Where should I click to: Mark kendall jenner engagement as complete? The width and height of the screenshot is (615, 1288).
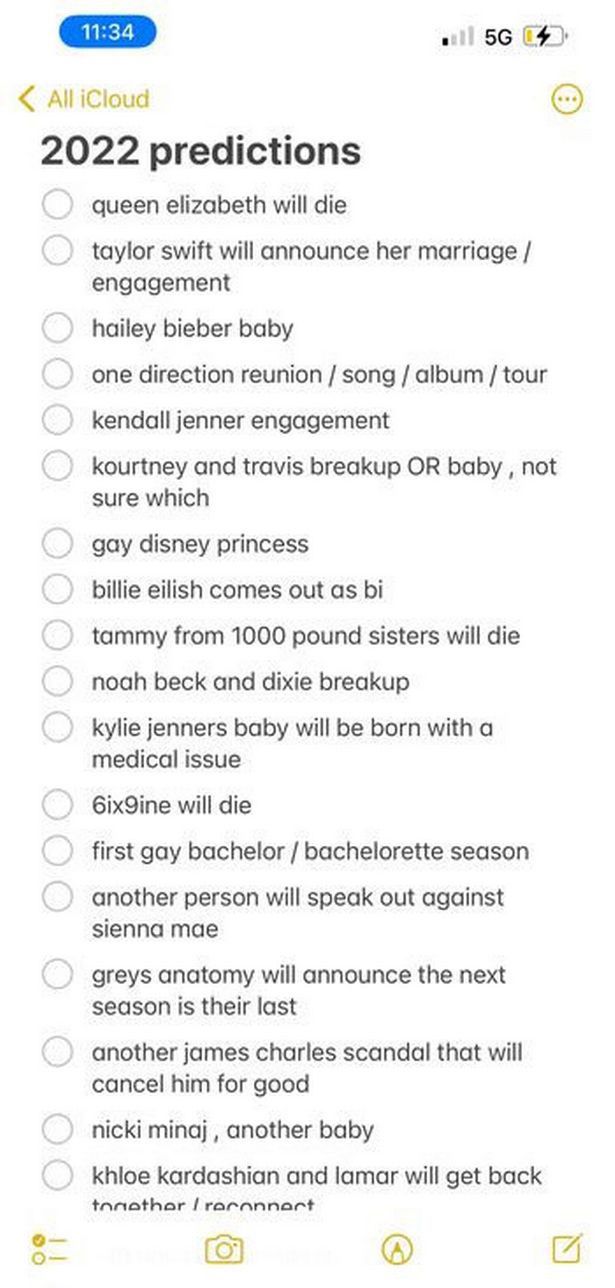(57, 420)
